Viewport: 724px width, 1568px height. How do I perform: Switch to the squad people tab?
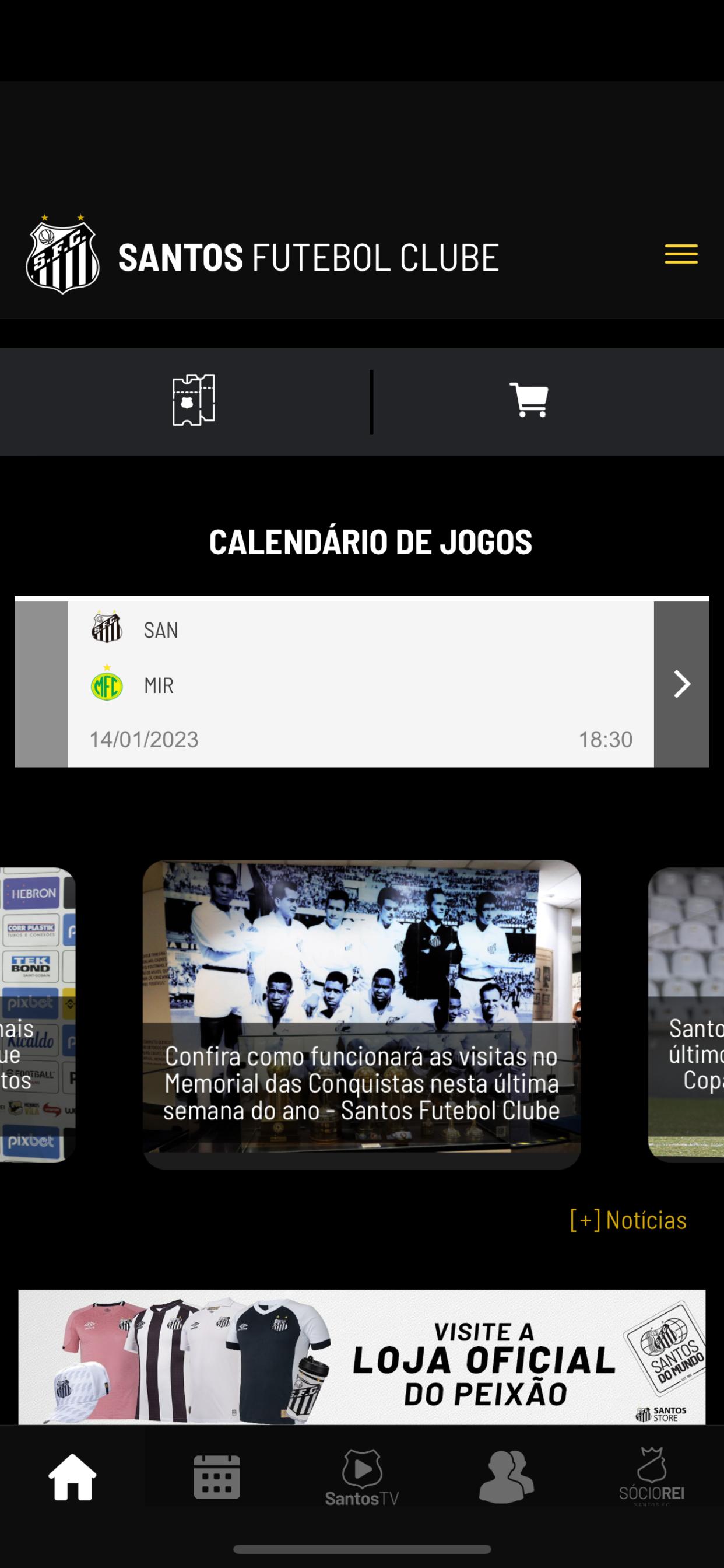[x=506, y=1478]
